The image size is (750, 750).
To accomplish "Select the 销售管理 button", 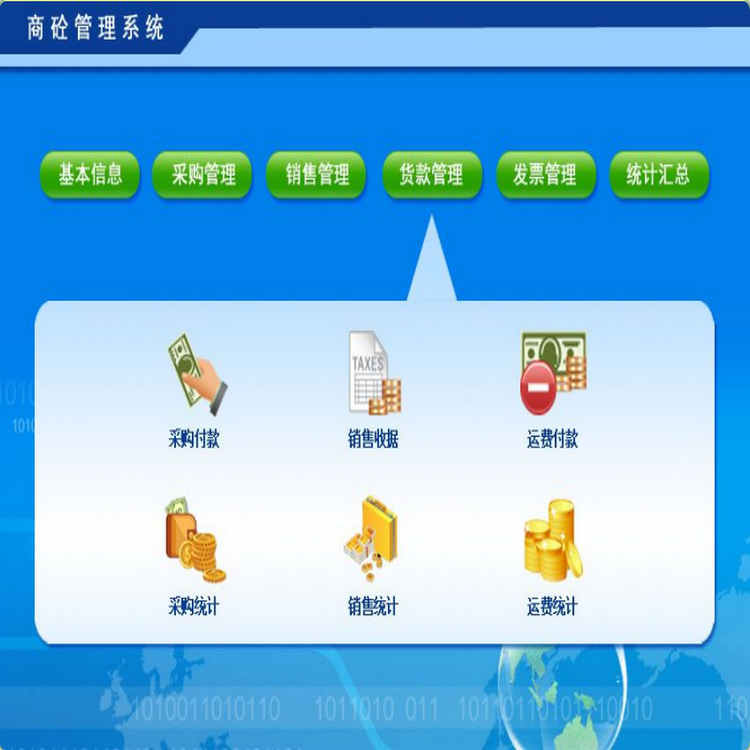I will pyautogui.click(x=317, y=175).
